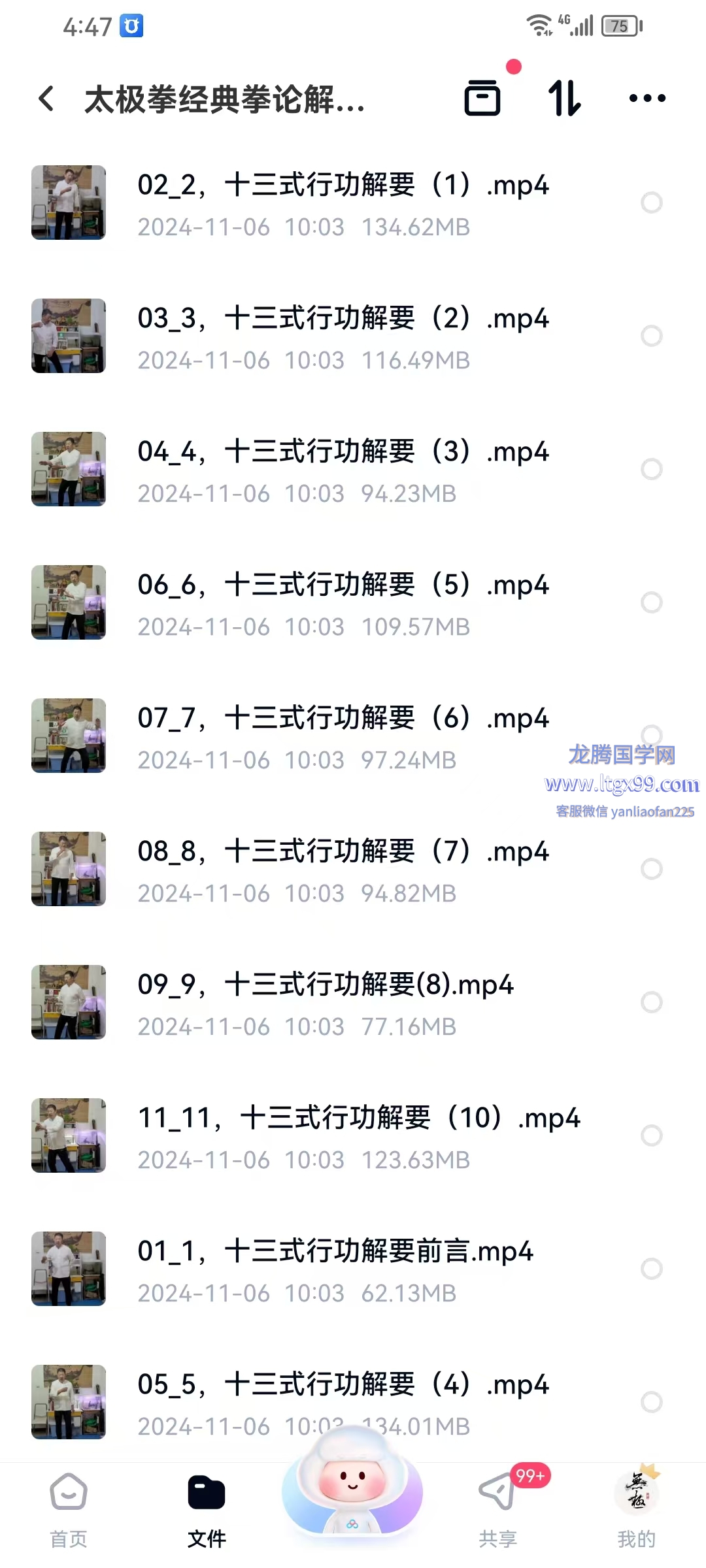Tick the circle beside 06_6，十三式行功解要（5）.mp4

[x=651, y=602]
